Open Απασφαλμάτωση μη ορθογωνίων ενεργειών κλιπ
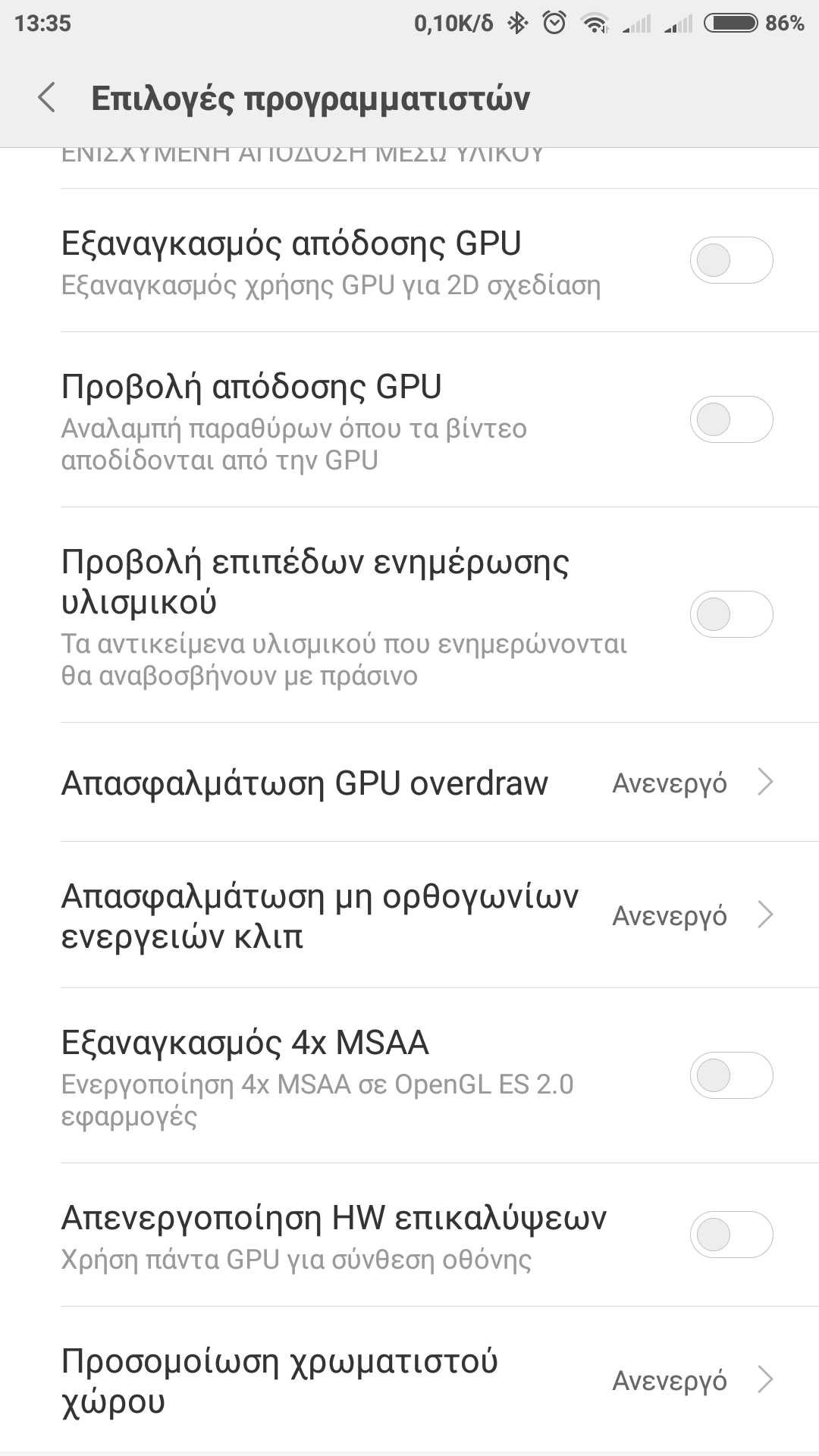 coord(417,915)
